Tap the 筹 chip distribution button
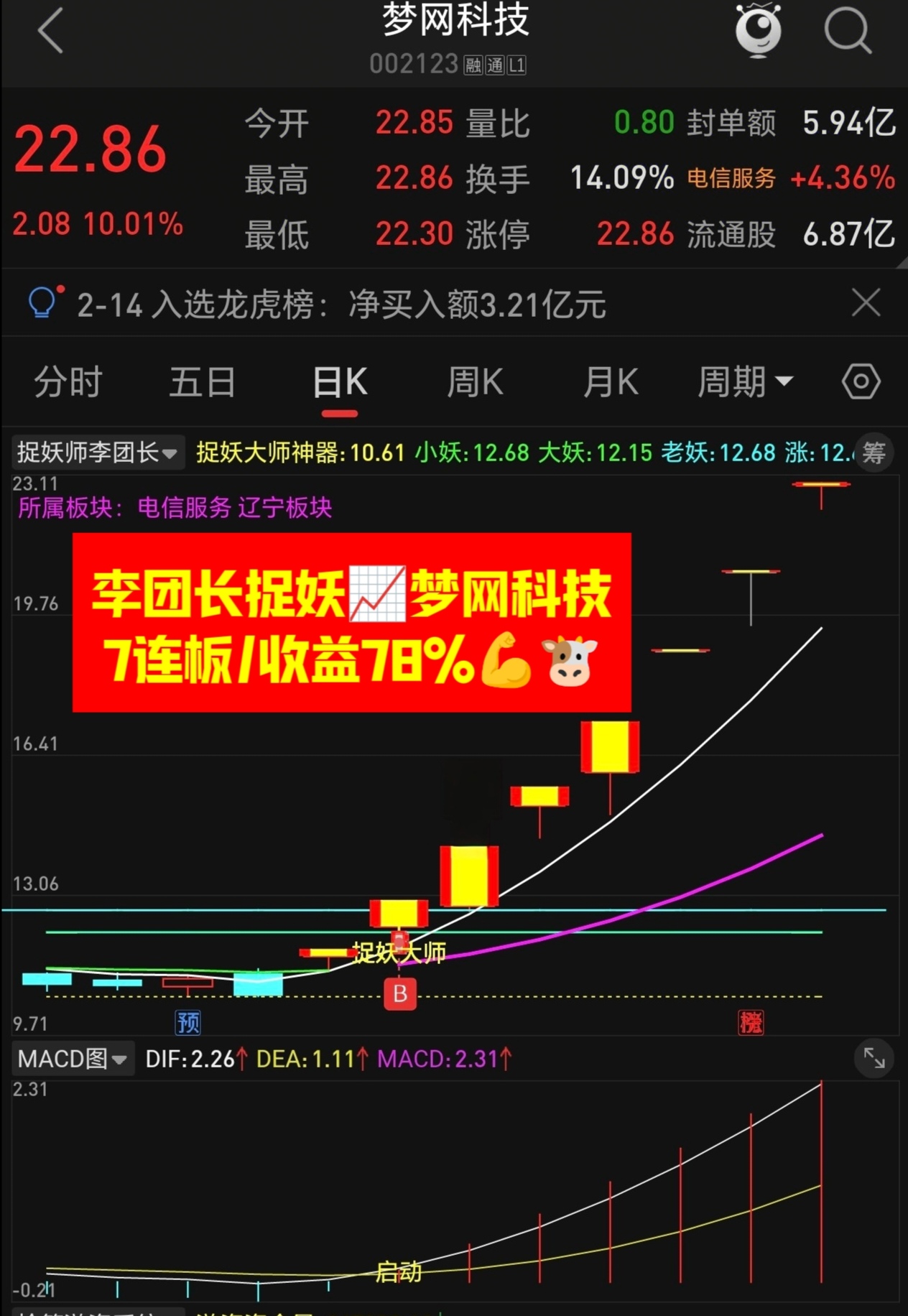Screen dimensions: 908x1316 (x=874, y=453)
